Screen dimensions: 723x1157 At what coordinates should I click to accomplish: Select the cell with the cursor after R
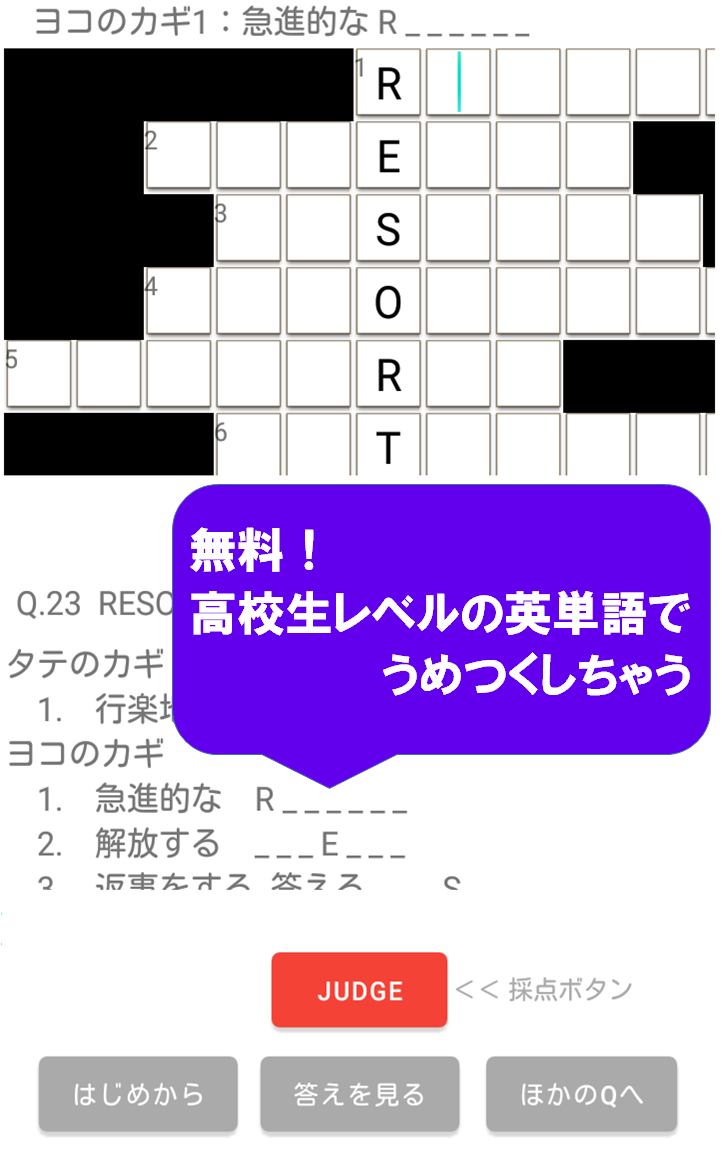[x=459, y=84]
